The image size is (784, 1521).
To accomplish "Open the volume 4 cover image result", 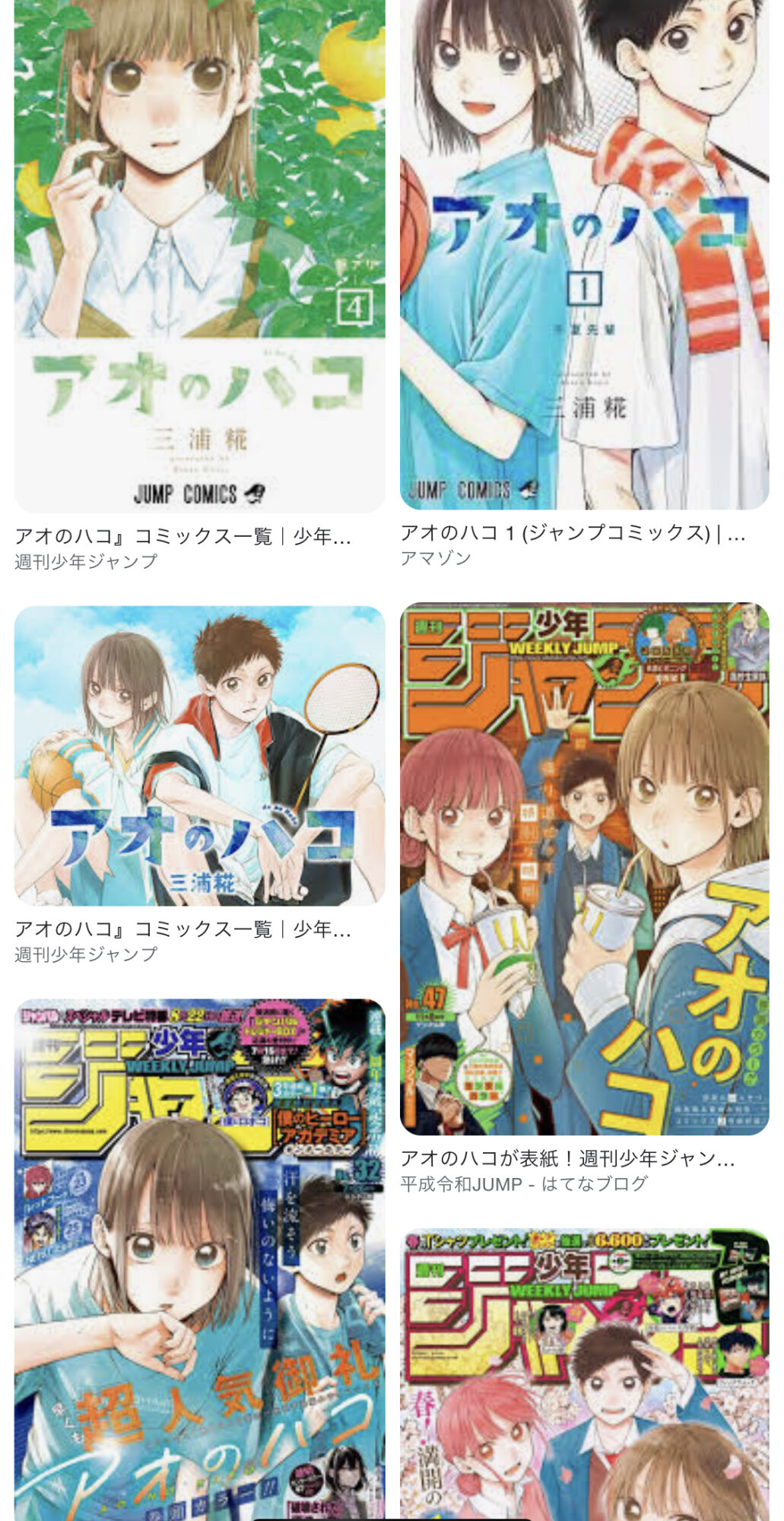I will click(199, 256).
